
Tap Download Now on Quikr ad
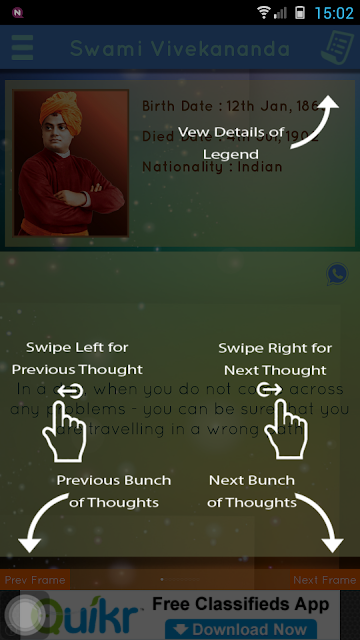tap(241, 629)
